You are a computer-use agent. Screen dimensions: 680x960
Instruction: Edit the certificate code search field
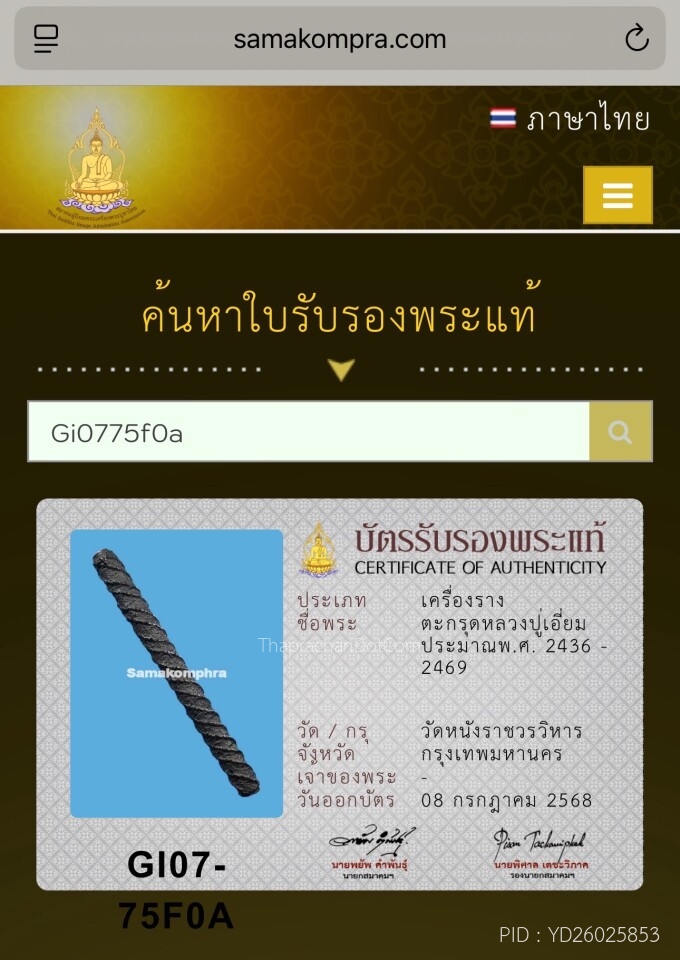tap(308, 432)
